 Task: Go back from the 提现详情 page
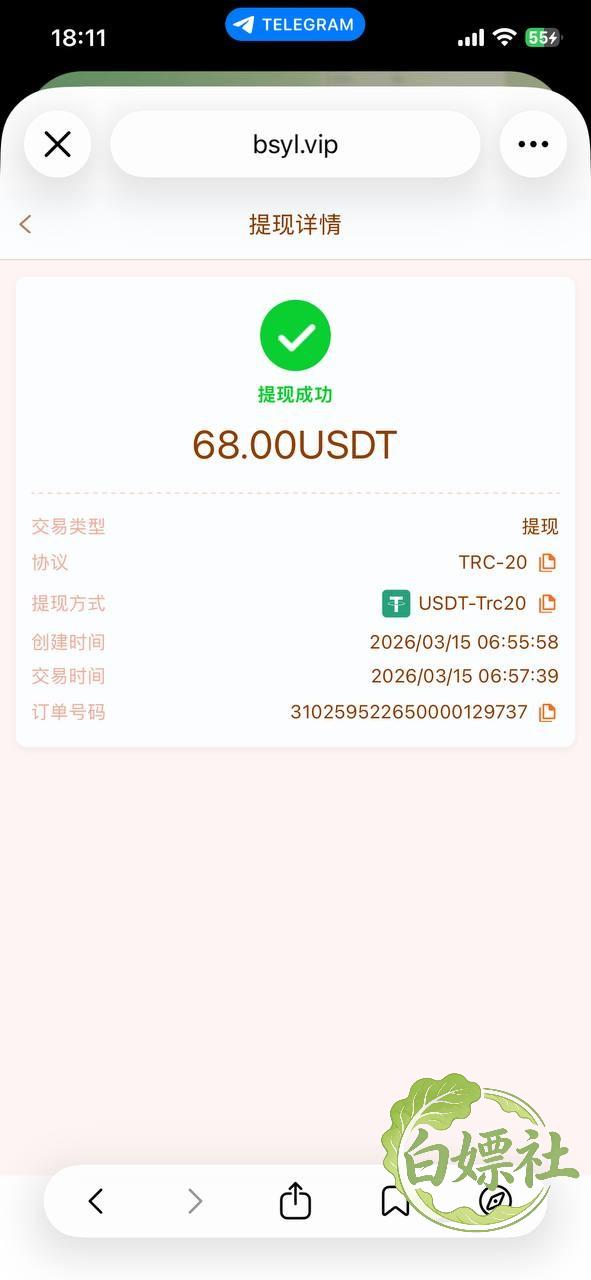click(x=26, y=224)
